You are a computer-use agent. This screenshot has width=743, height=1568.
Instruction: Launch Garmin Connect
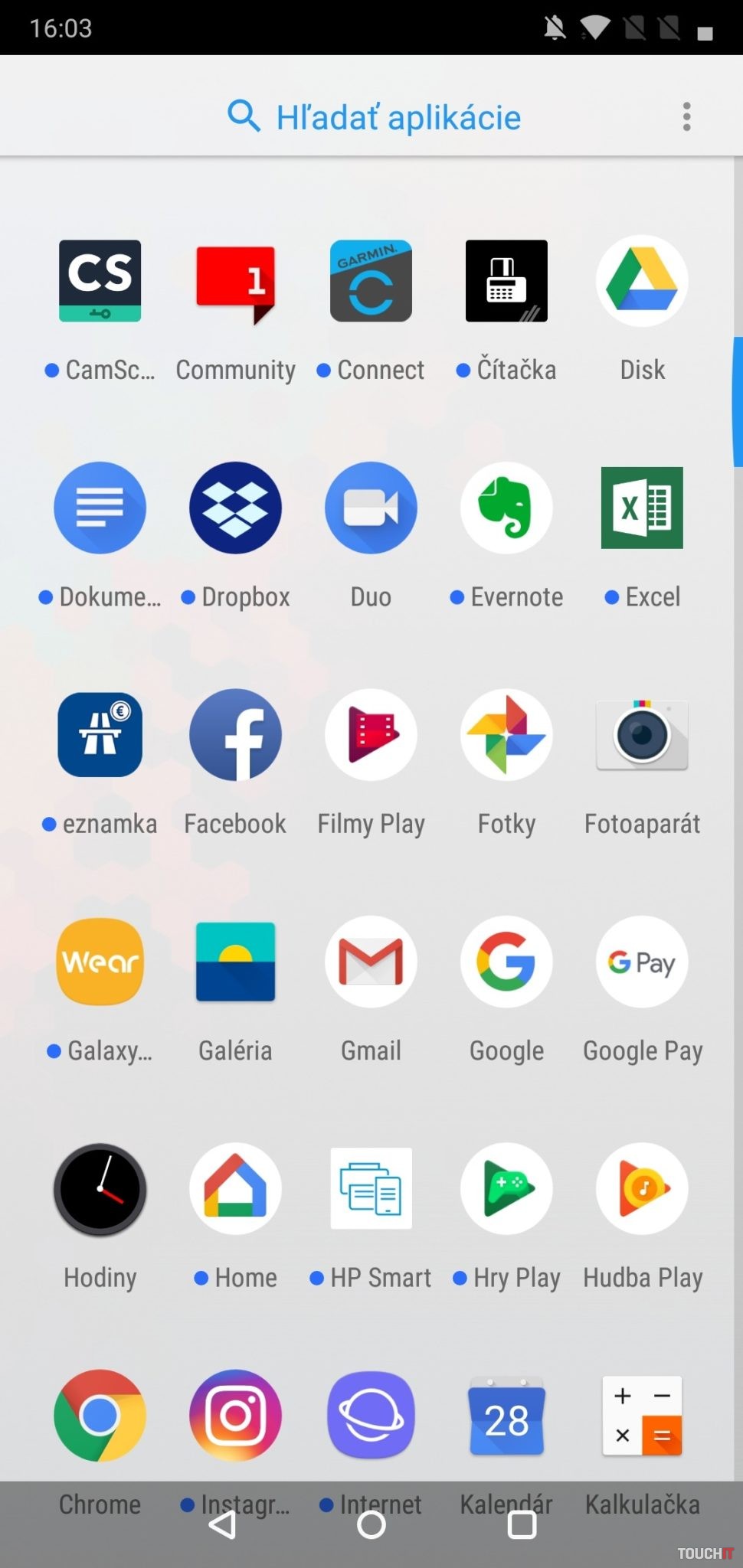371,281
